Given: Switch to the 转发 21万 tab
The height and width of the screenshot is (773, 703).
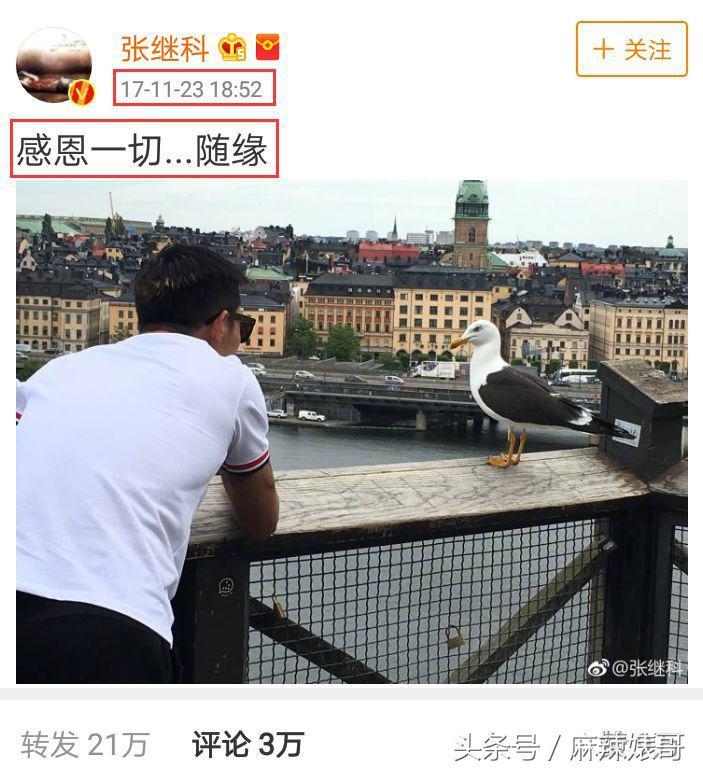Looking at the screenshot, I should click(85, 744).
